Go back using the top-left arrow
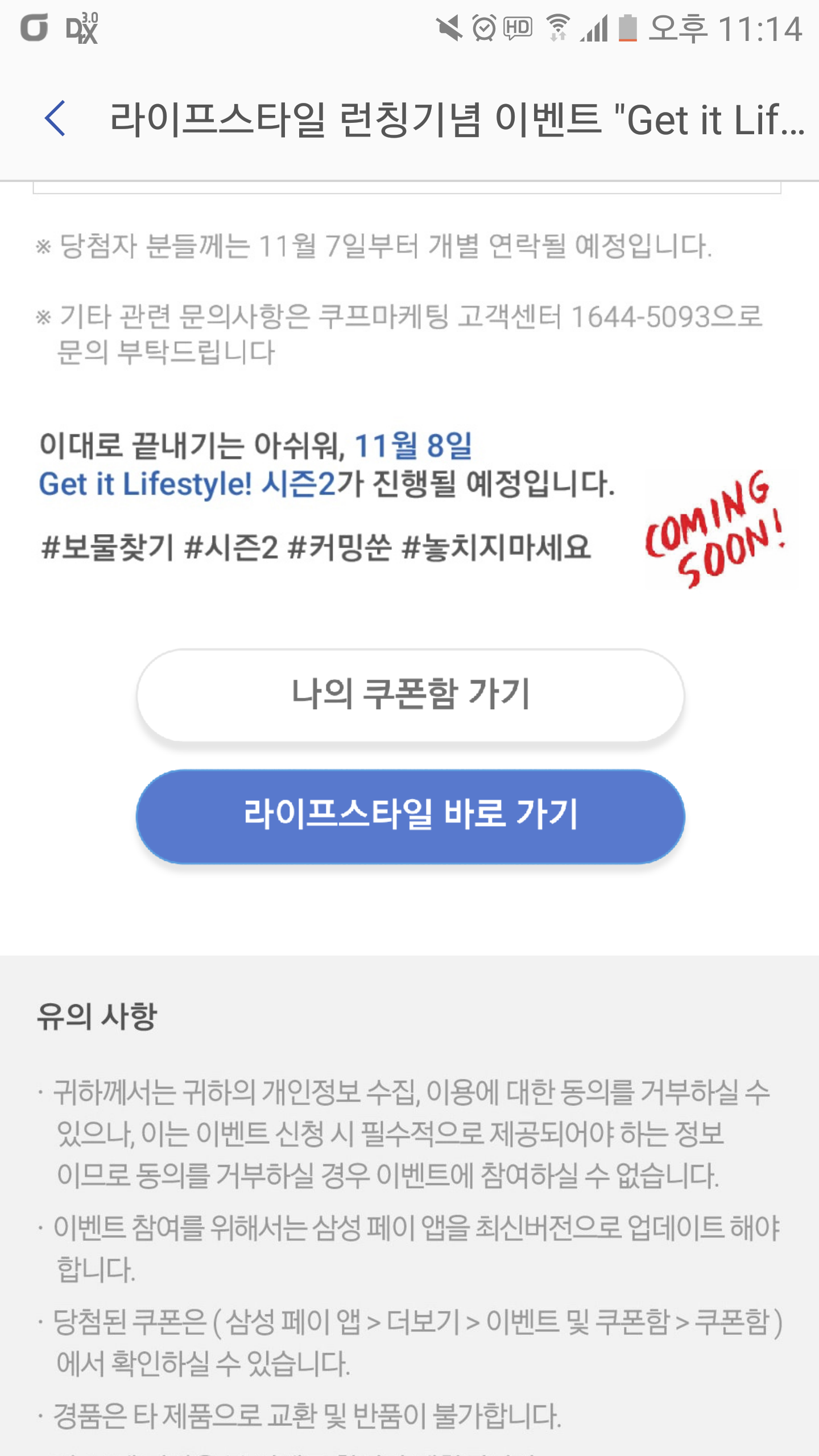 (x=55, y=119)
